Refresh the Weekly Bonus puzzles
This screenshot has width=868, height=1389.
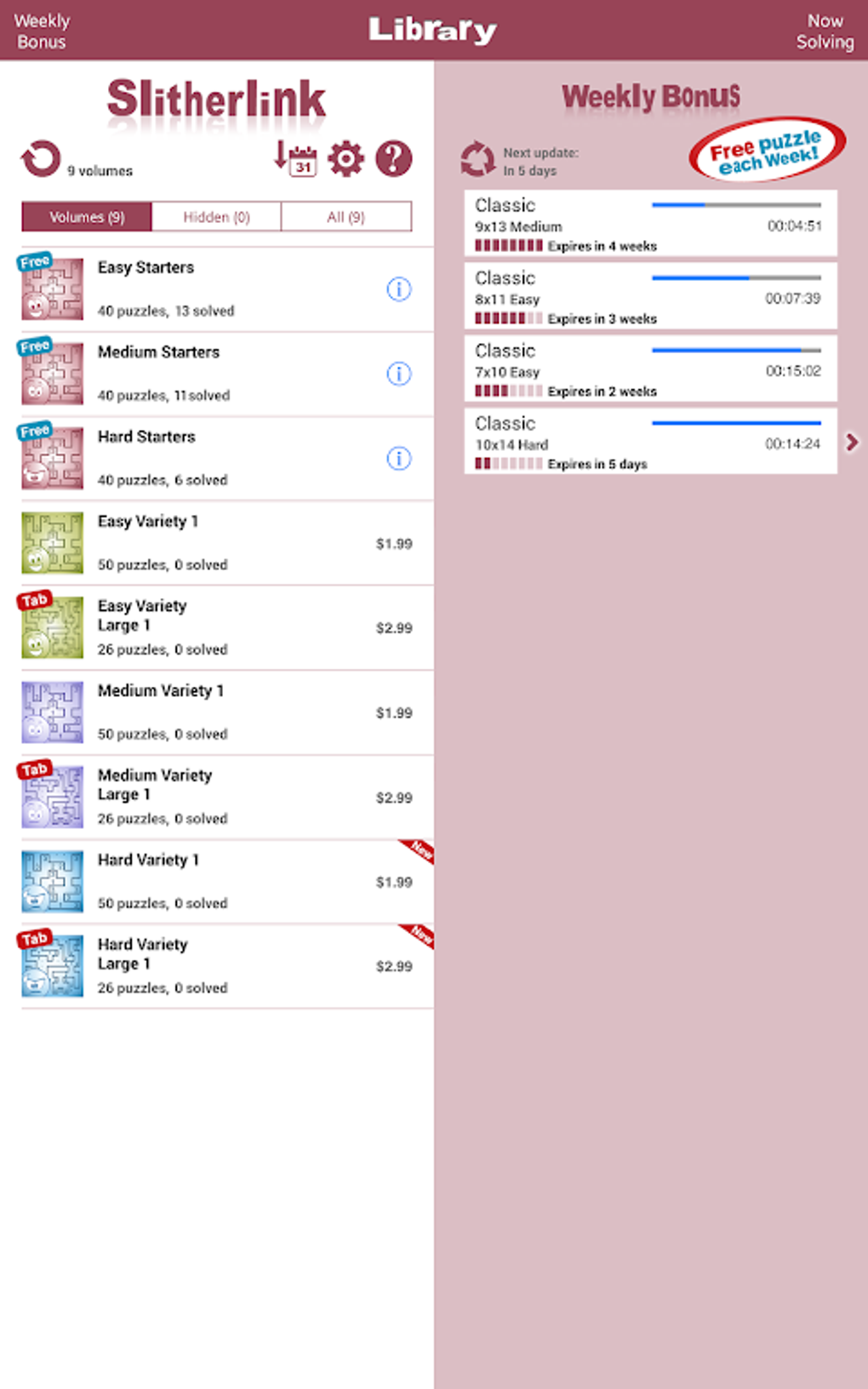(x=477, y=159)
